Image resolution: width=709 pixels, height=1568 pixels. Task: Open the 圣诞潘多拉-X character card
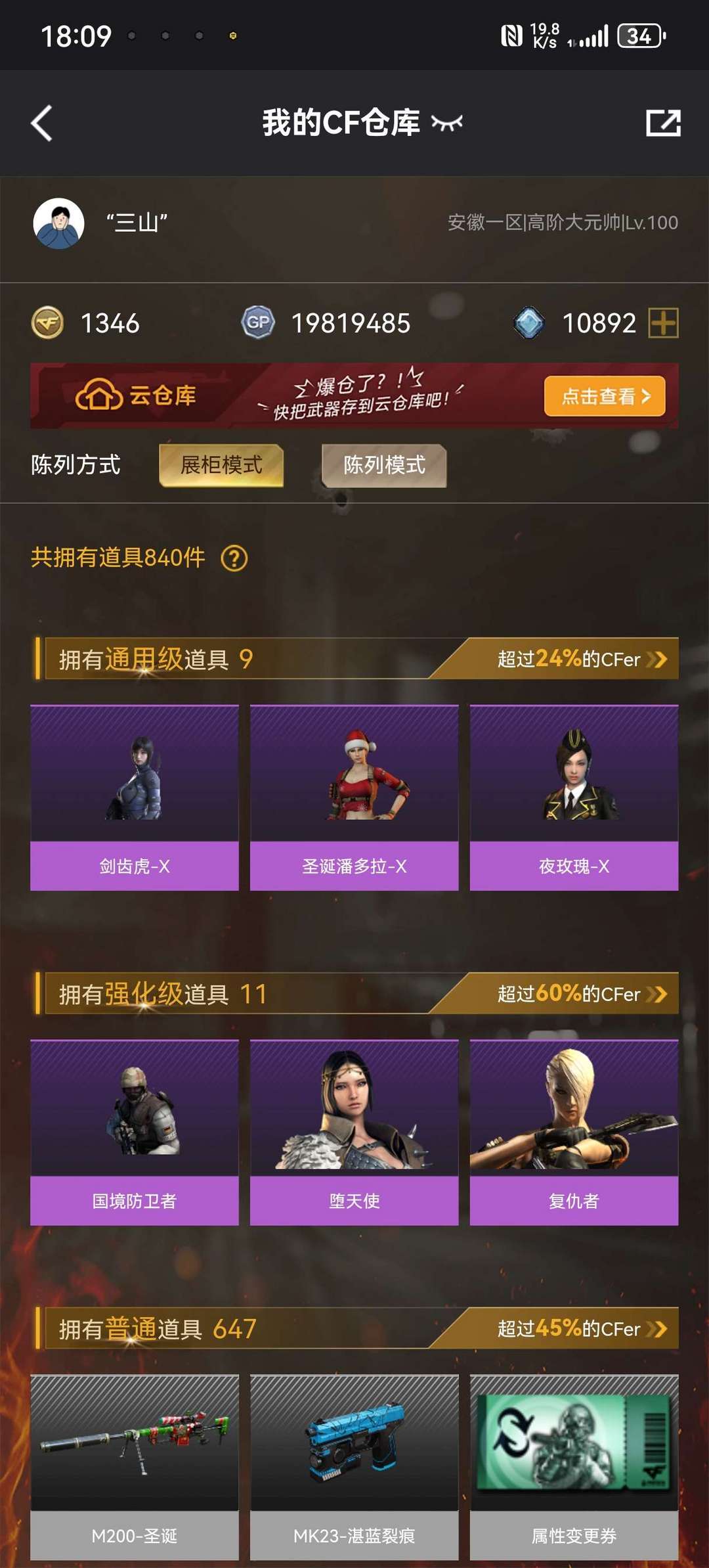(x=354, y=797)
